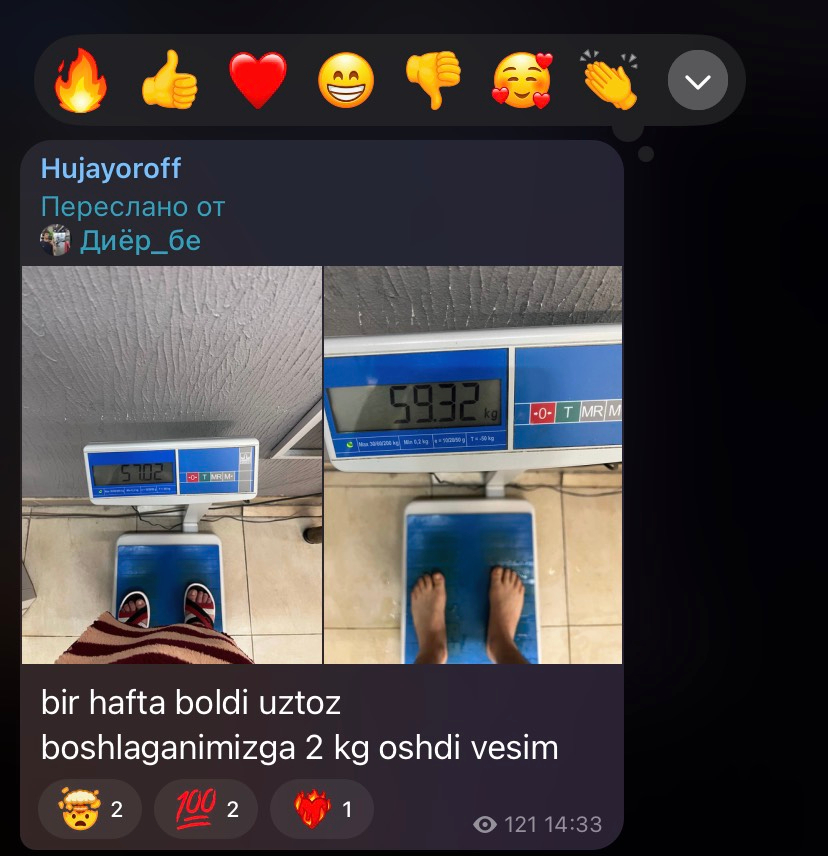This screenshot has height=856, width=828.
Task: Add the heart on fire reaction
Action: [x=321, y=809]
